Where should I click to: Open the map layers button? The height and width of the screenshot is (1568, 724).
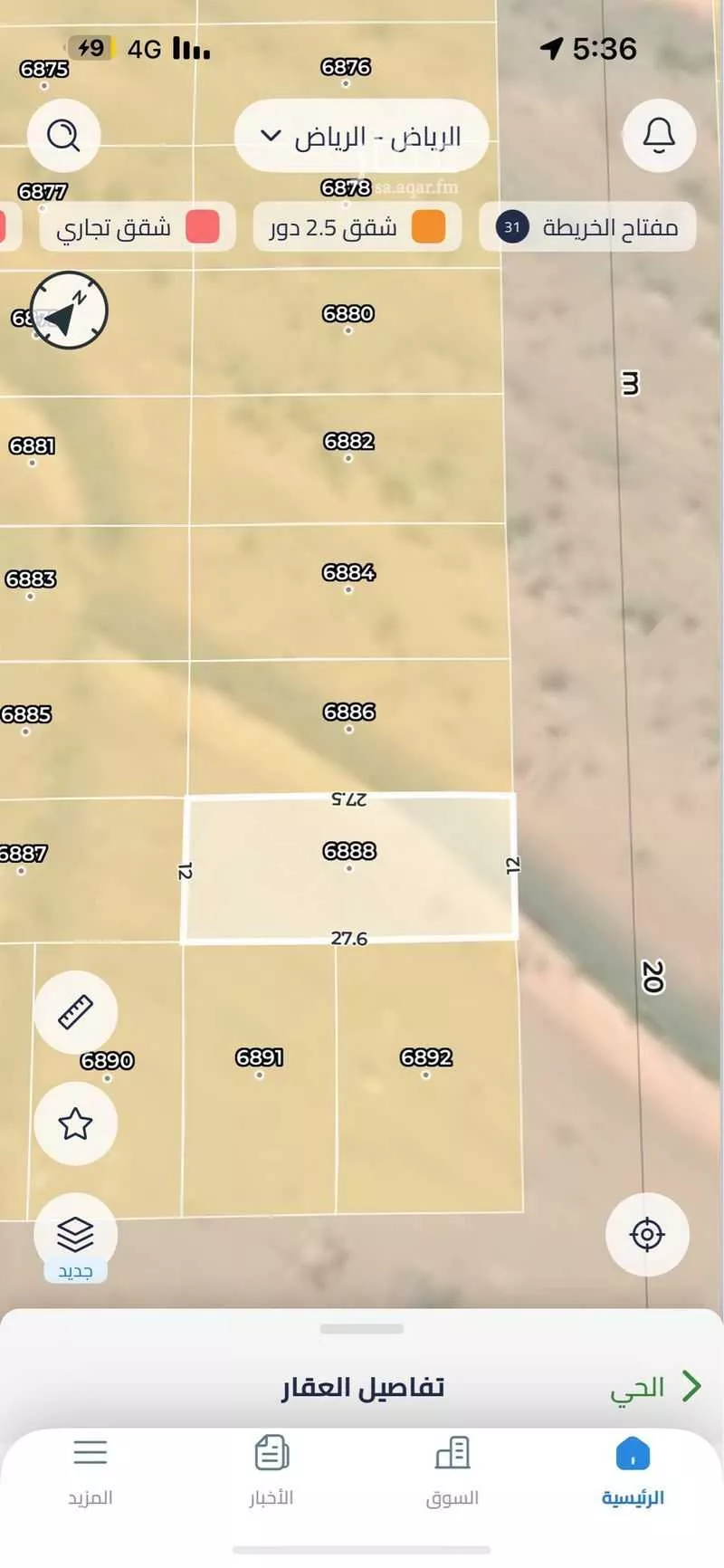[75, 1234]
